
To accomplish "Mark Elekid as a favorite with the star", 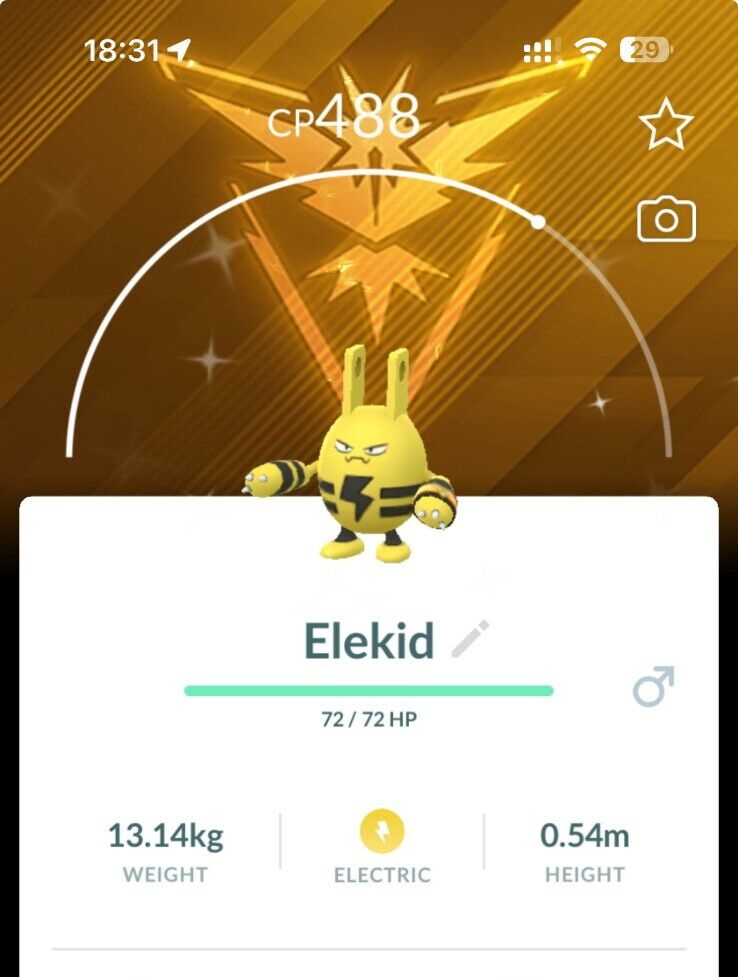I will coord(666,125).
